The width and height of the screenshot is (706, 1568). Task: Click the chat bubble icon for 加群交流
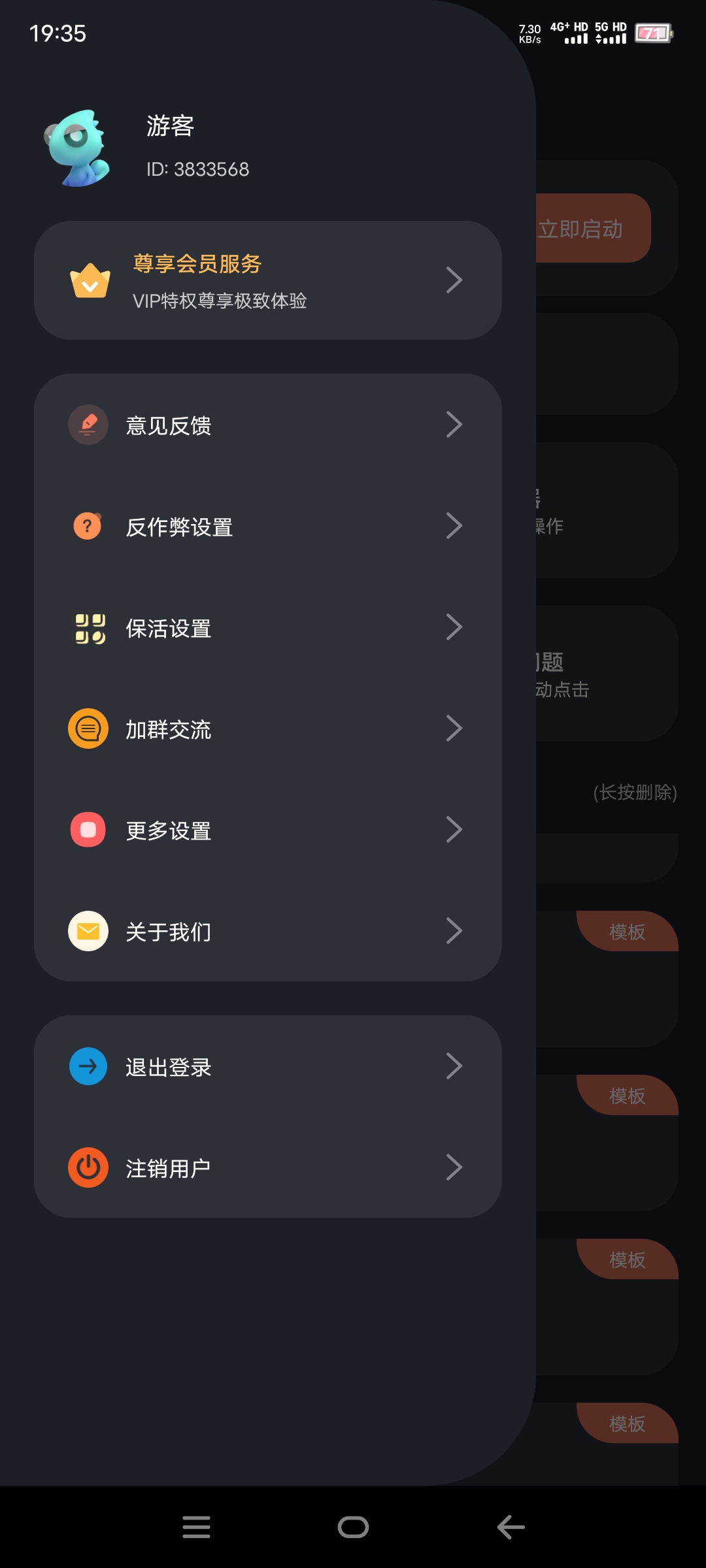(x=88, y=729)
